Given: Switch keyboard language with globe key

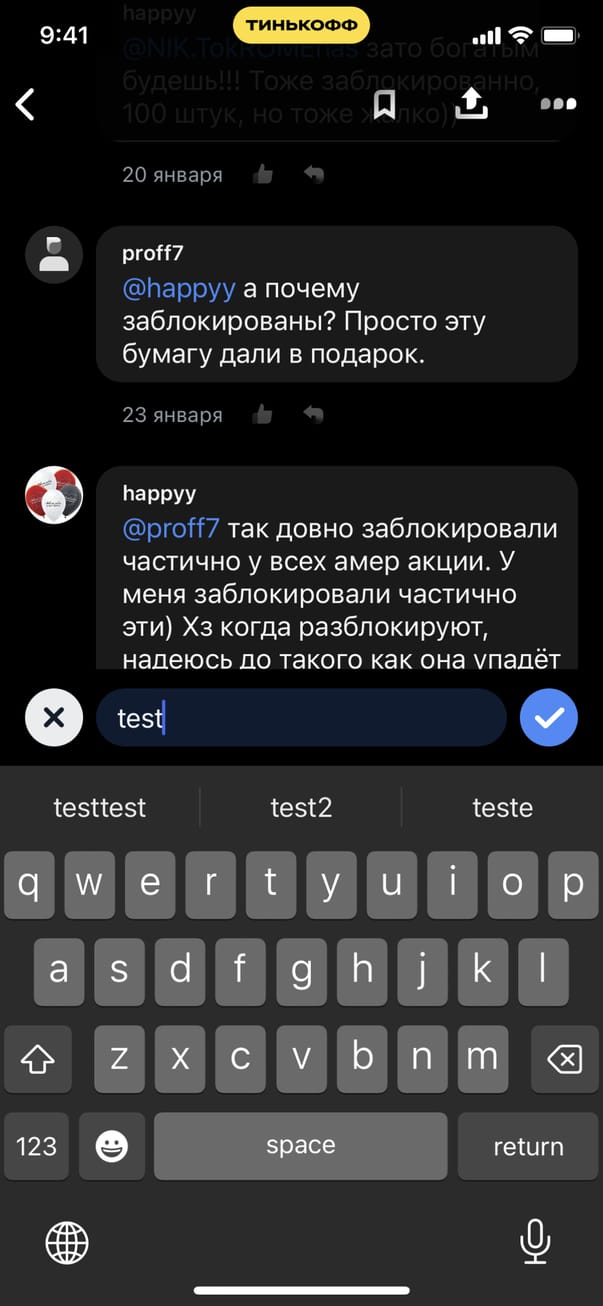Looking at the screenshot, I should (67, 1243).
